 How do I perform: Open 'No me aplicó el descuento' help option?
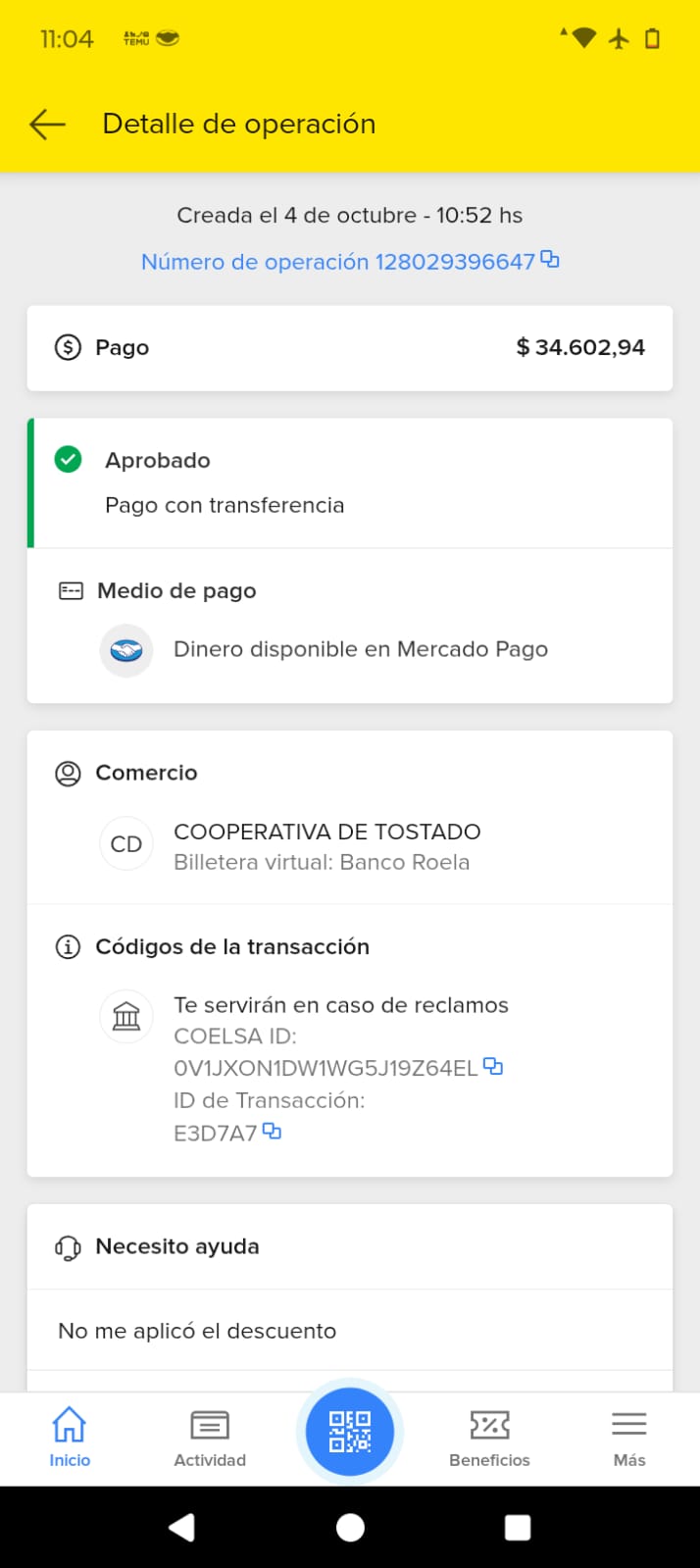point(197,1331)
